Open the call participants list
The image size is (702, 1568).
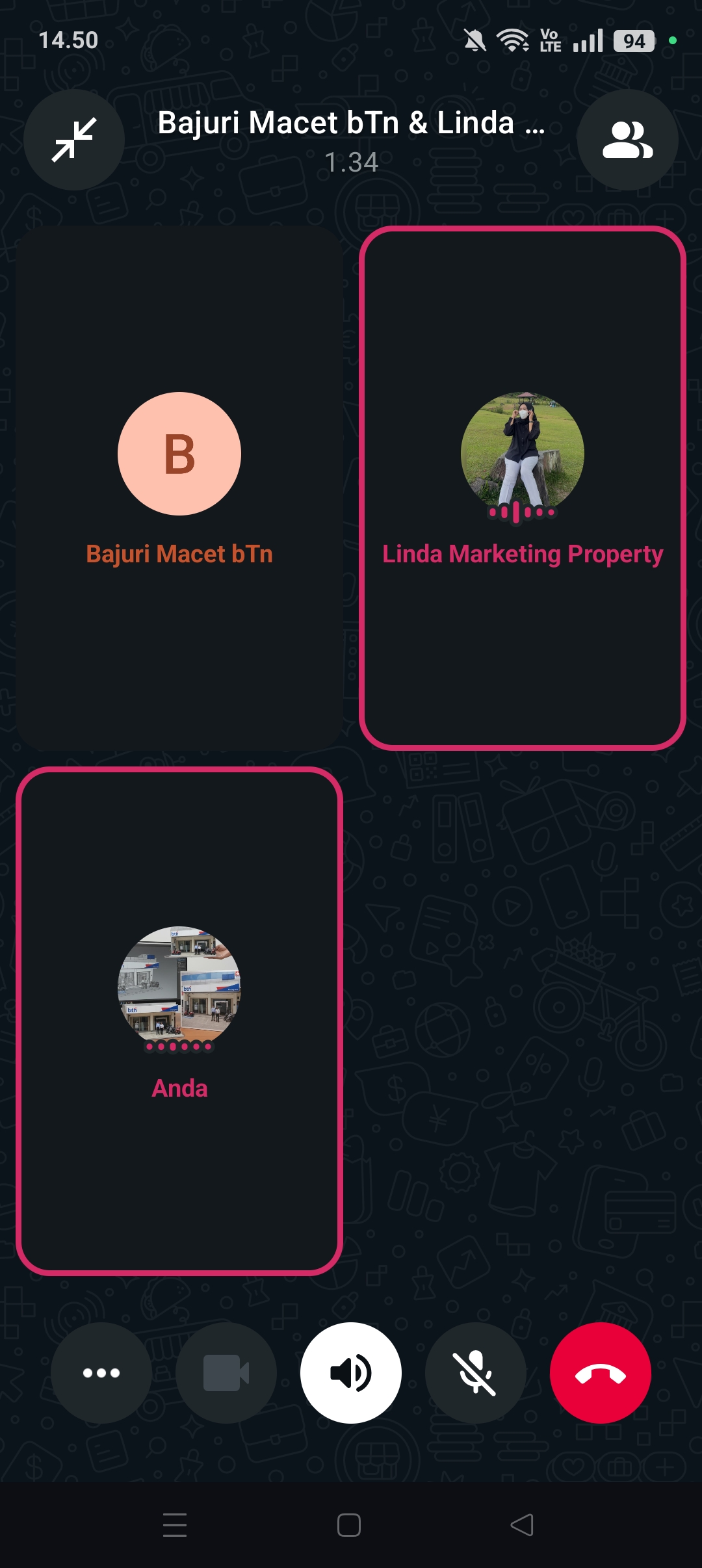(x=627, y=140)
